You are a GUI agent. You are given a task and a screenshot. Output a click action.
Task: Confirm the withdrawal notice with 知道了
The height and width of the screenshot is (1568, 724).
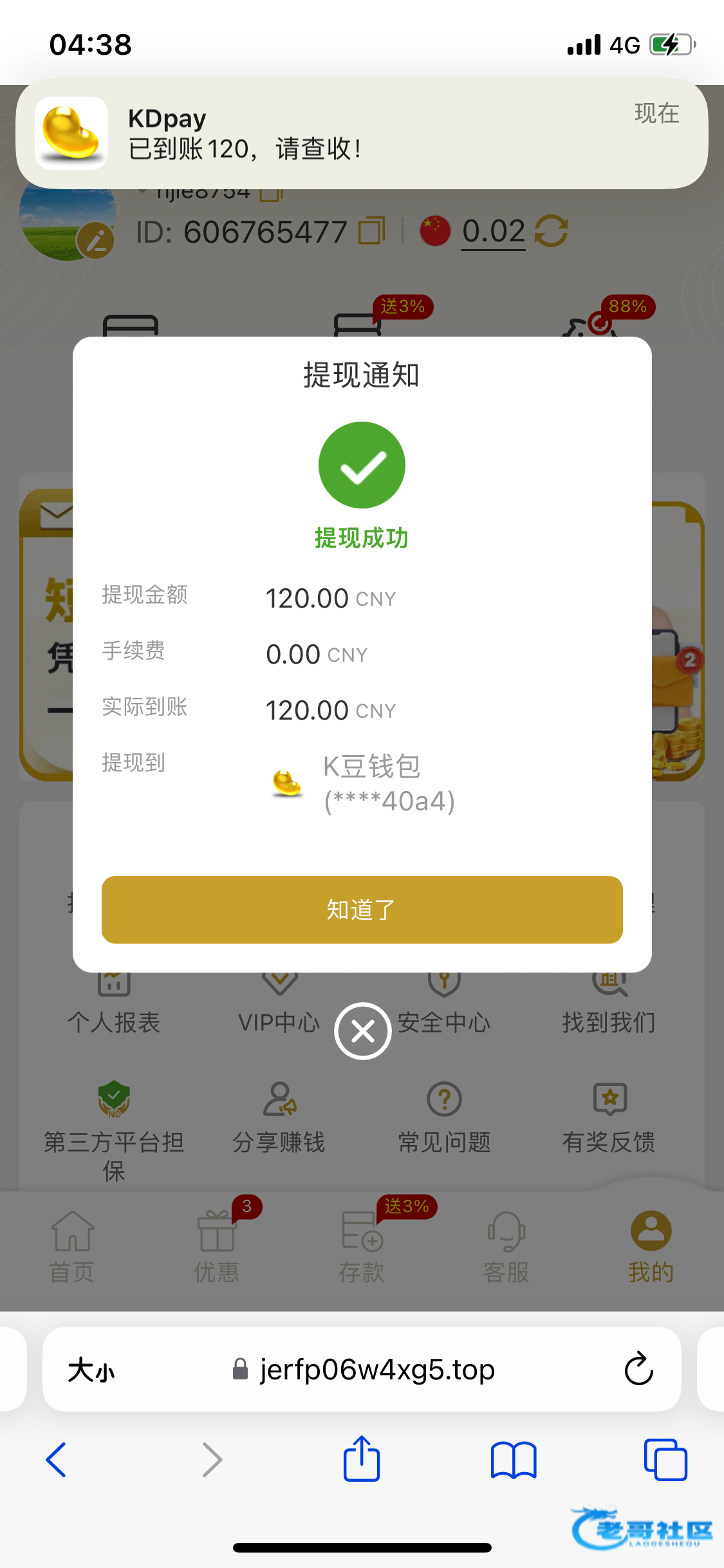tap(362, 910)
